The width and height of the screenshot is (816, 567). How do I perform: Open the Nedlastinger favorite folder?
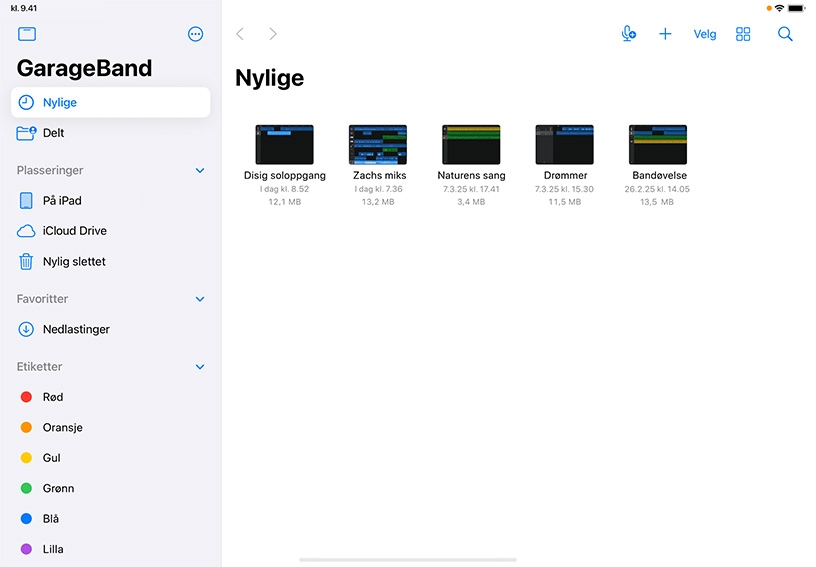click(110, 329)
